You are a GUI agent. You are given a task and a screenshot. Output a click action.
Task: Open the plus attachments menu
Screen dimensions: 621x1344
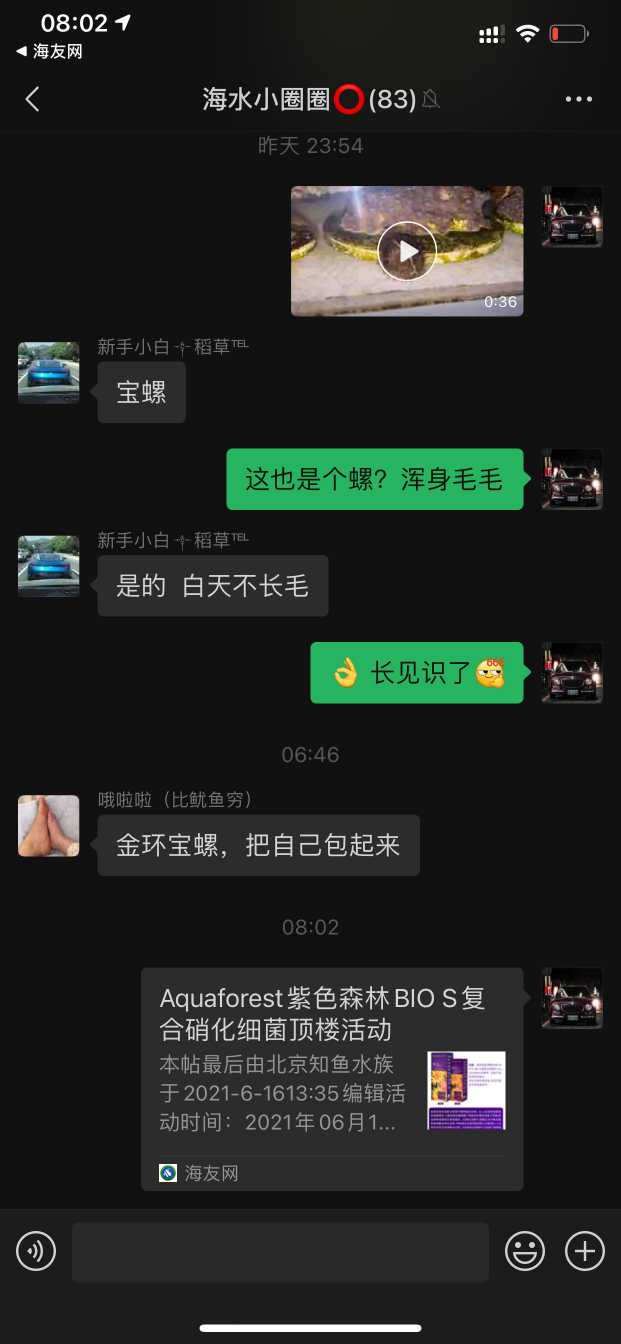pyautogui.click(x=585, y=1252)
